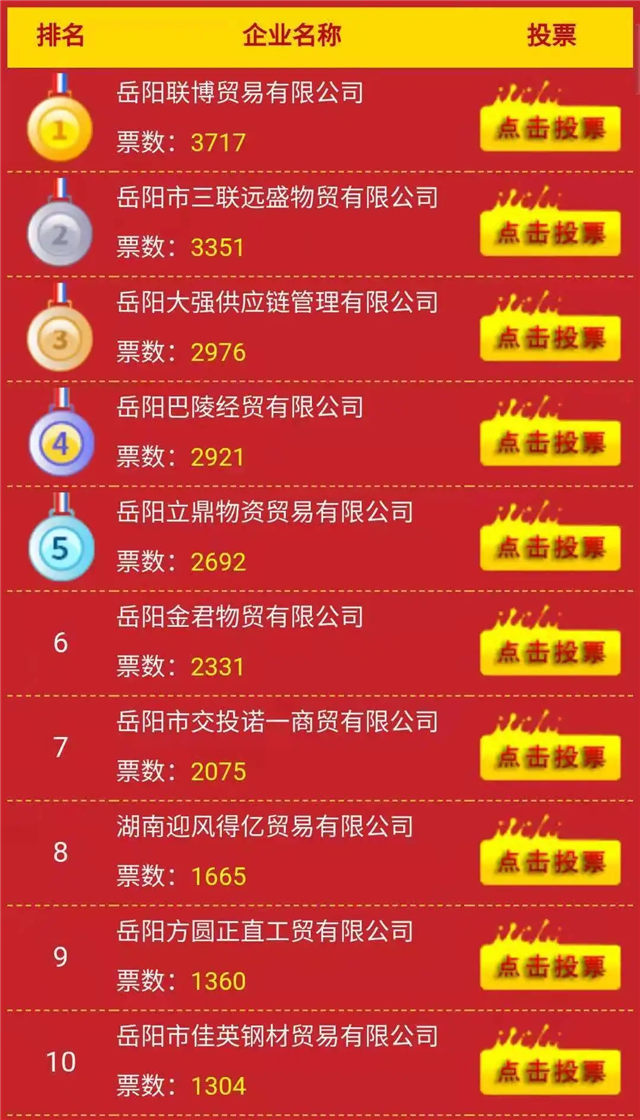Cast a vote for 岳阳市佳英钢材贸易有限公司
The height and width of the screenshot is (1120, 640).
tap(551, 1072)
